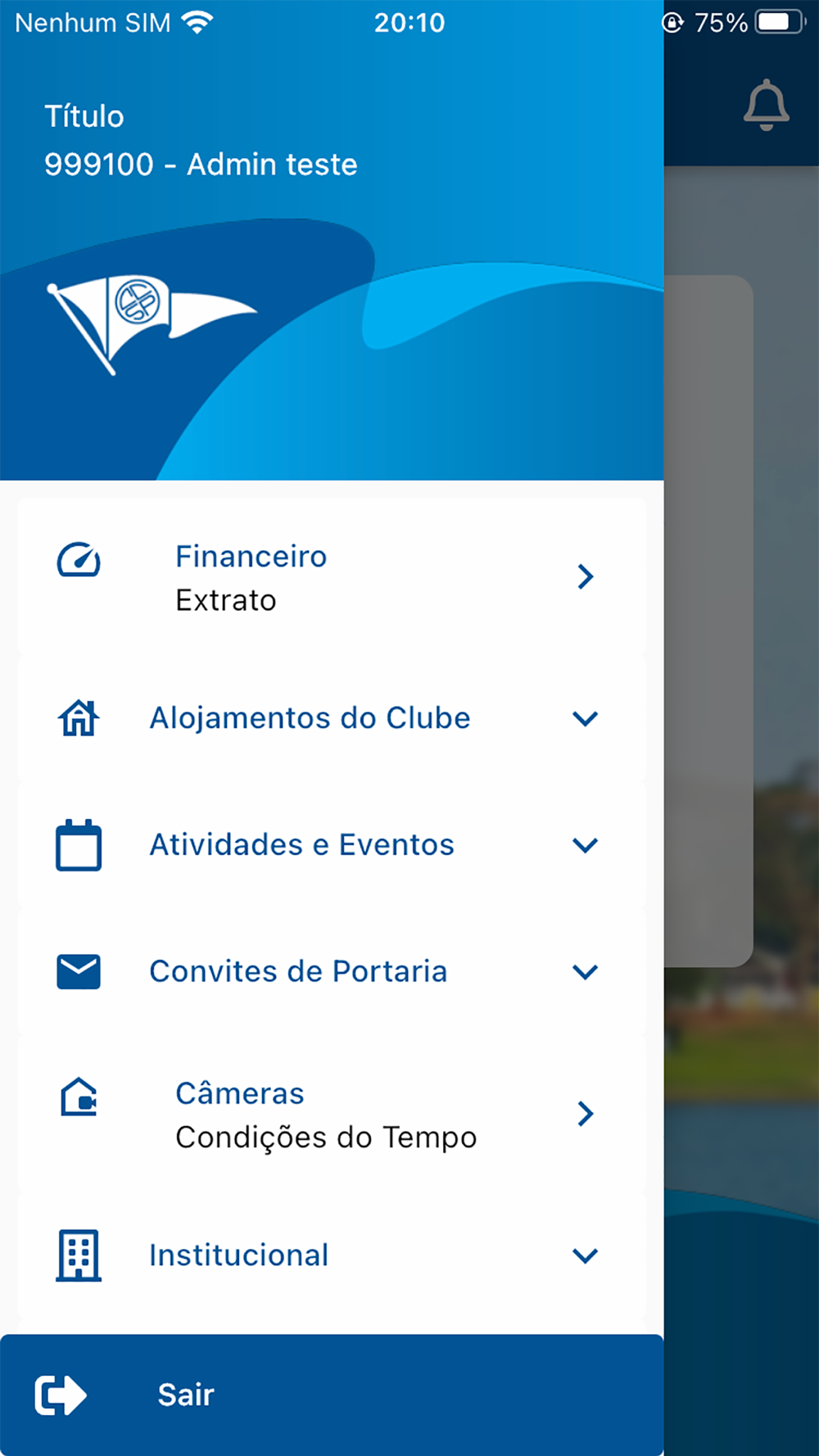Open the notifications bell
Viewport: 819px width, 1456px height.
[766, 105]
